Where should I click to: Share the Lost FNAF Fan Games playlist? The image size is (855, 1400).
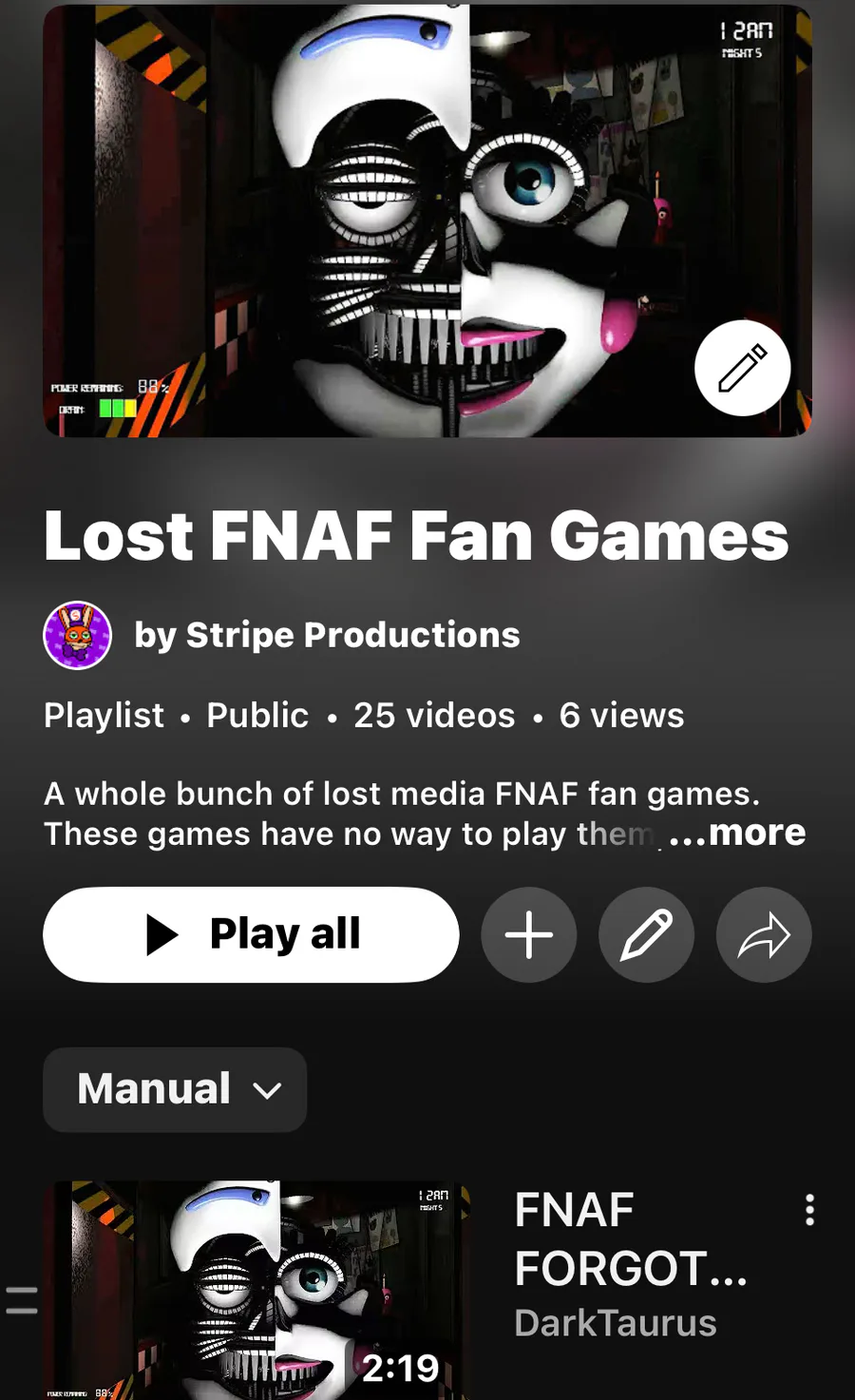click(764, 934)
